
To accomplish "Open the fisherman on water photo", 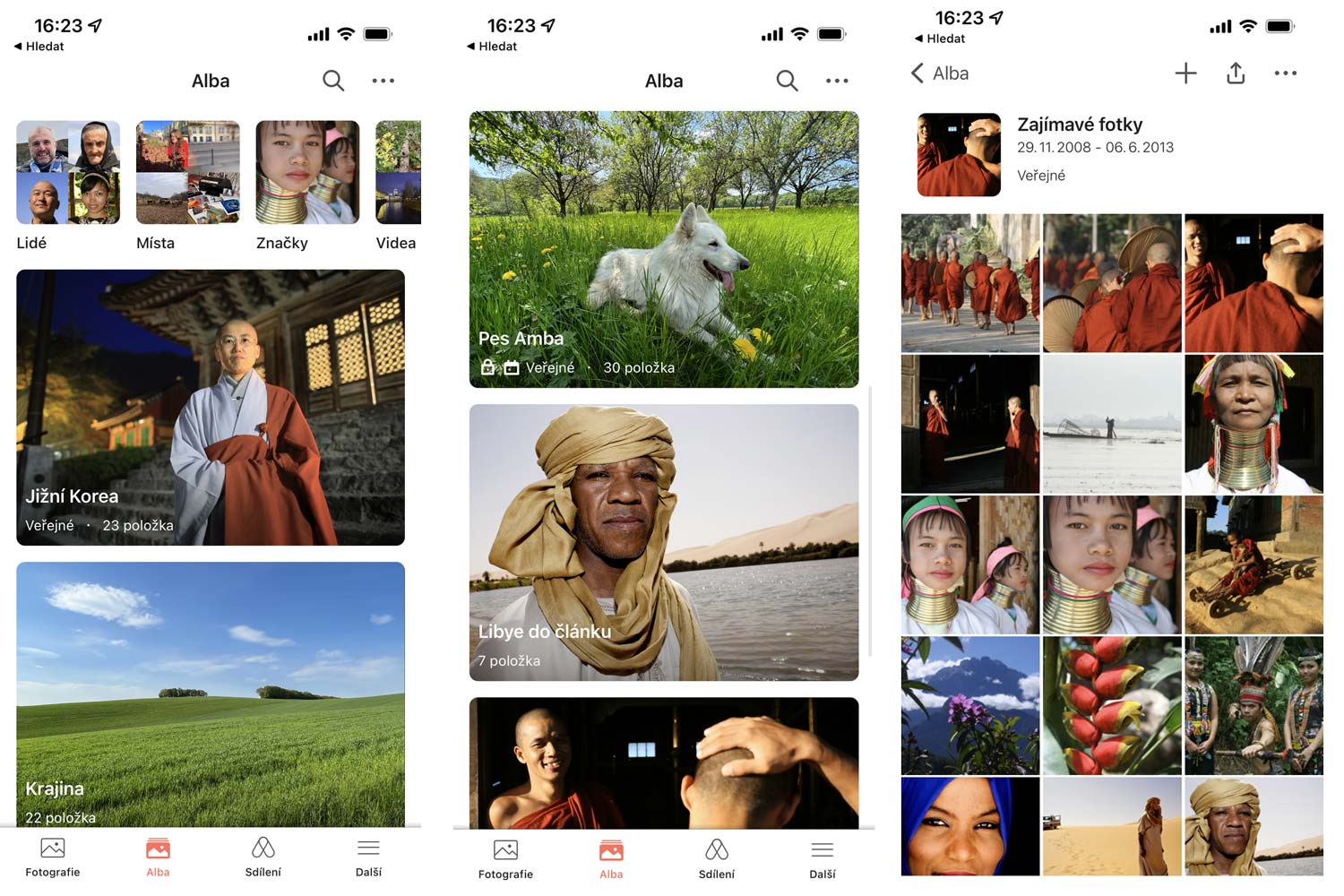I will click(x=1112, y=424).
